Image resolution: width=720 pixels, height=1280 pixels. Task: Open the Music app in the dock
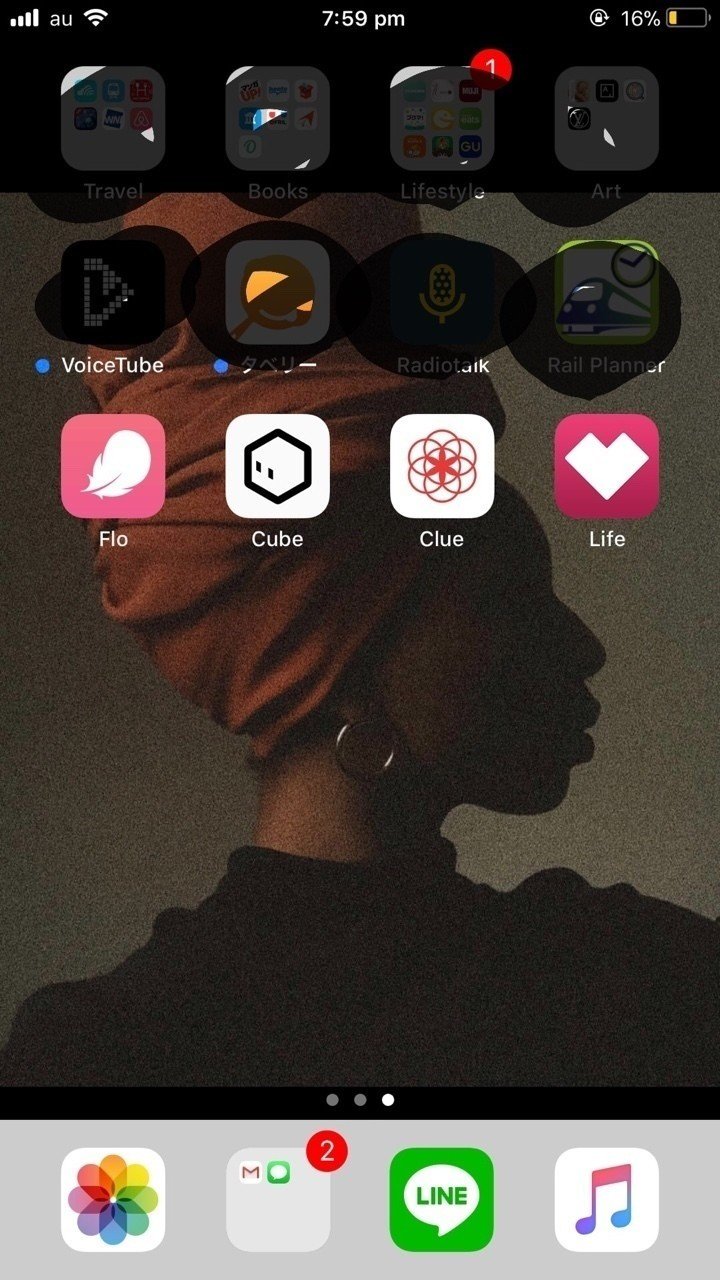[x=606, y=1199]
